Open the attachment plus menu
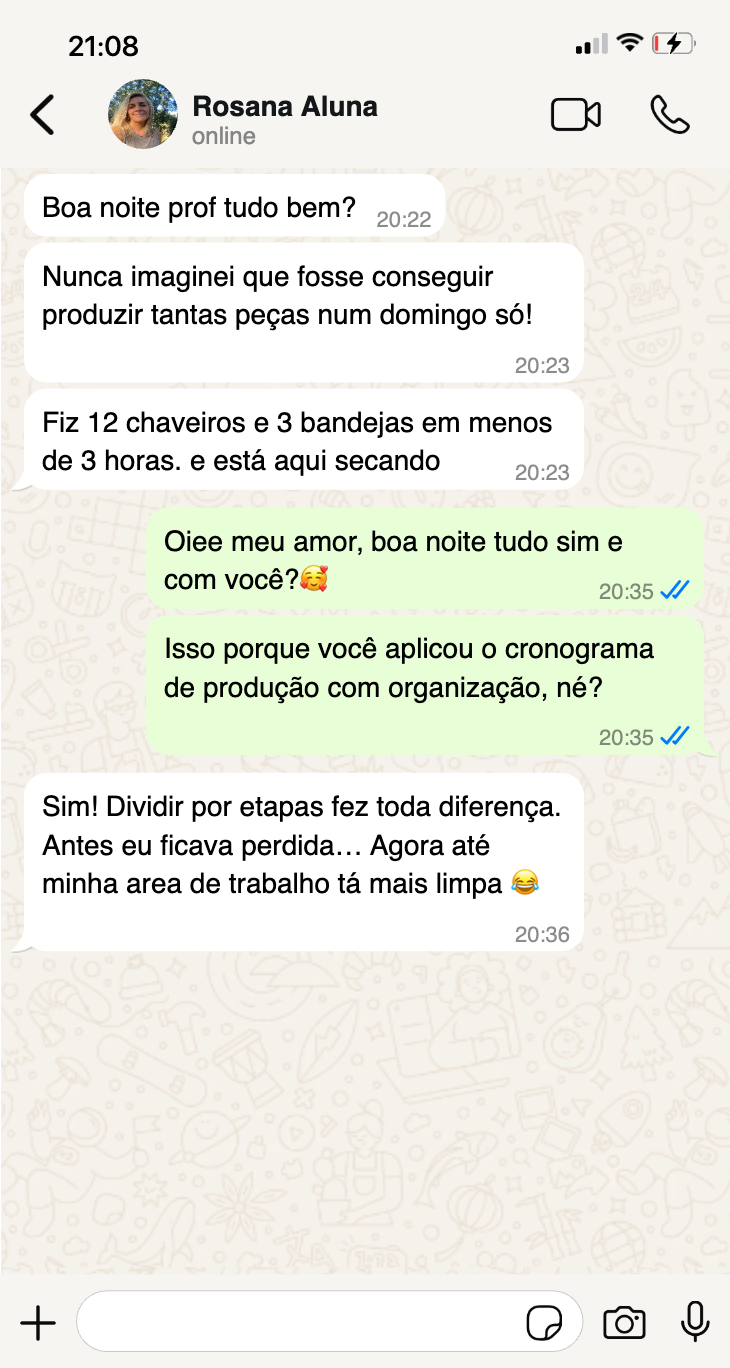This screenshot has height=1368, width=730. pyautogui.click(x=38, y=1323)
